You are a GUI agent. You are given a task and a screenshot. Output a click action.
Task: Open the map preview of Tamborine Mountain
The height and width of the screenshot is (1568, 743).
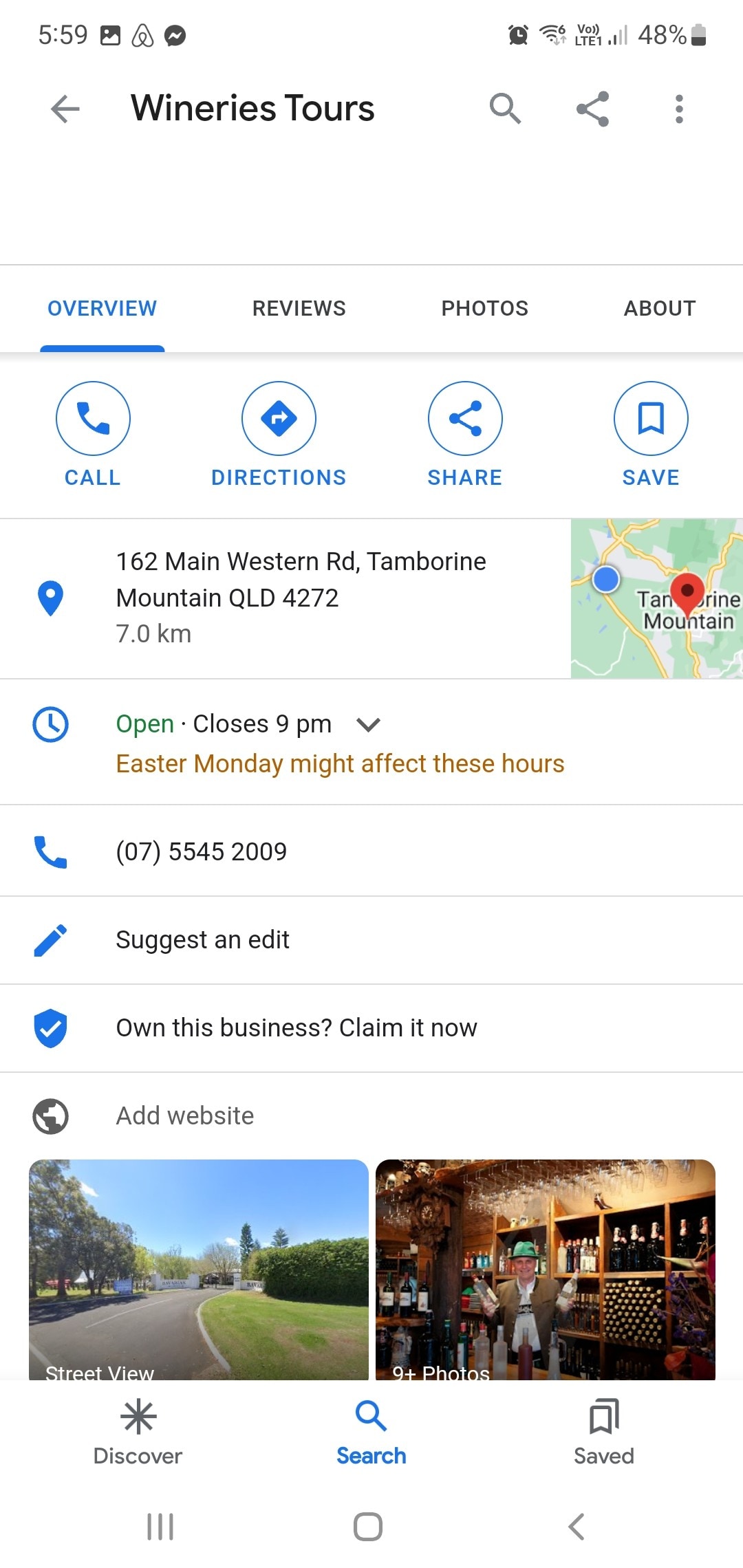point(657,598)
